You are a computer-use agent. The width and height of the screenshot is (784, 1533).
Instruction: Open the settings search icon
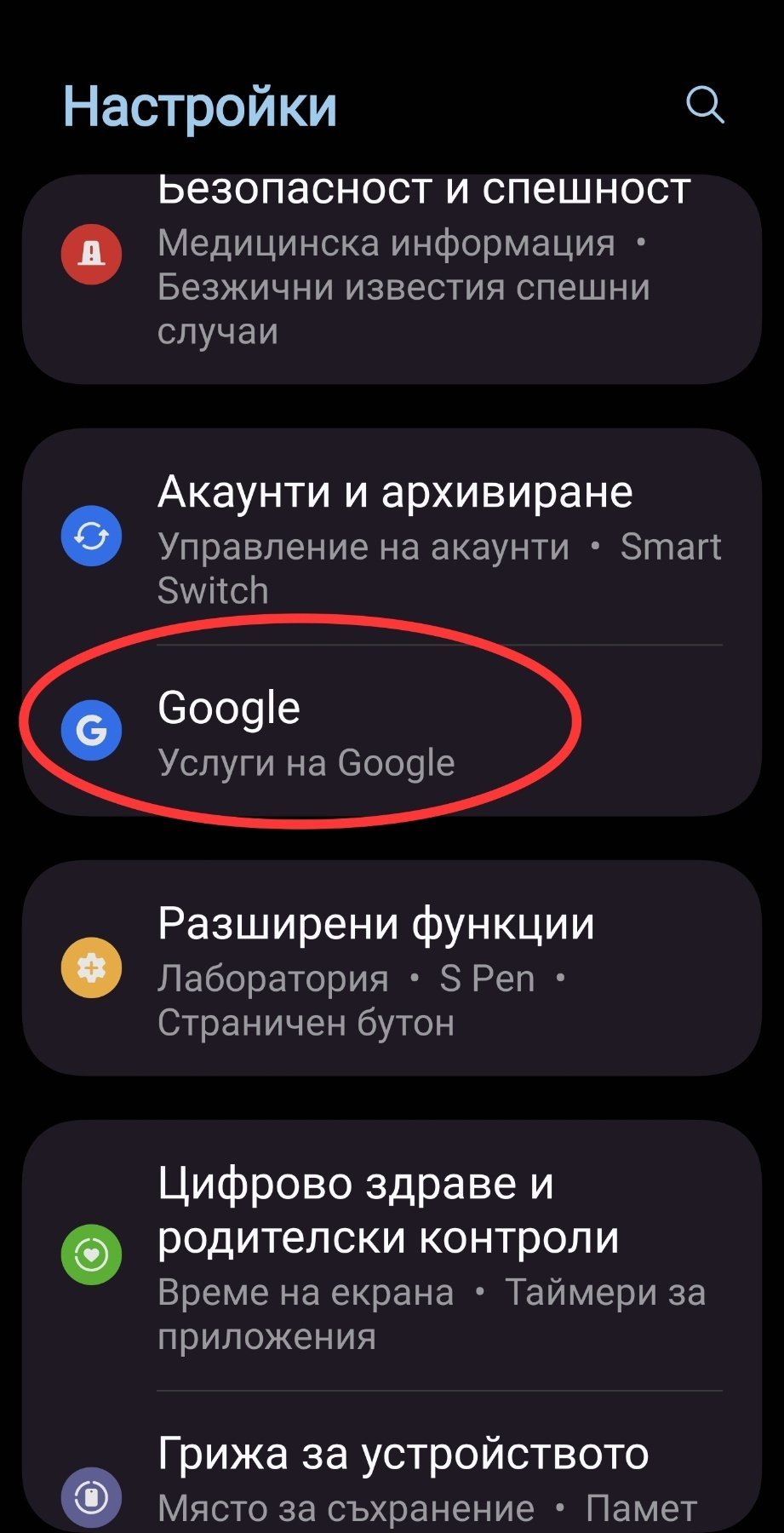705,106
